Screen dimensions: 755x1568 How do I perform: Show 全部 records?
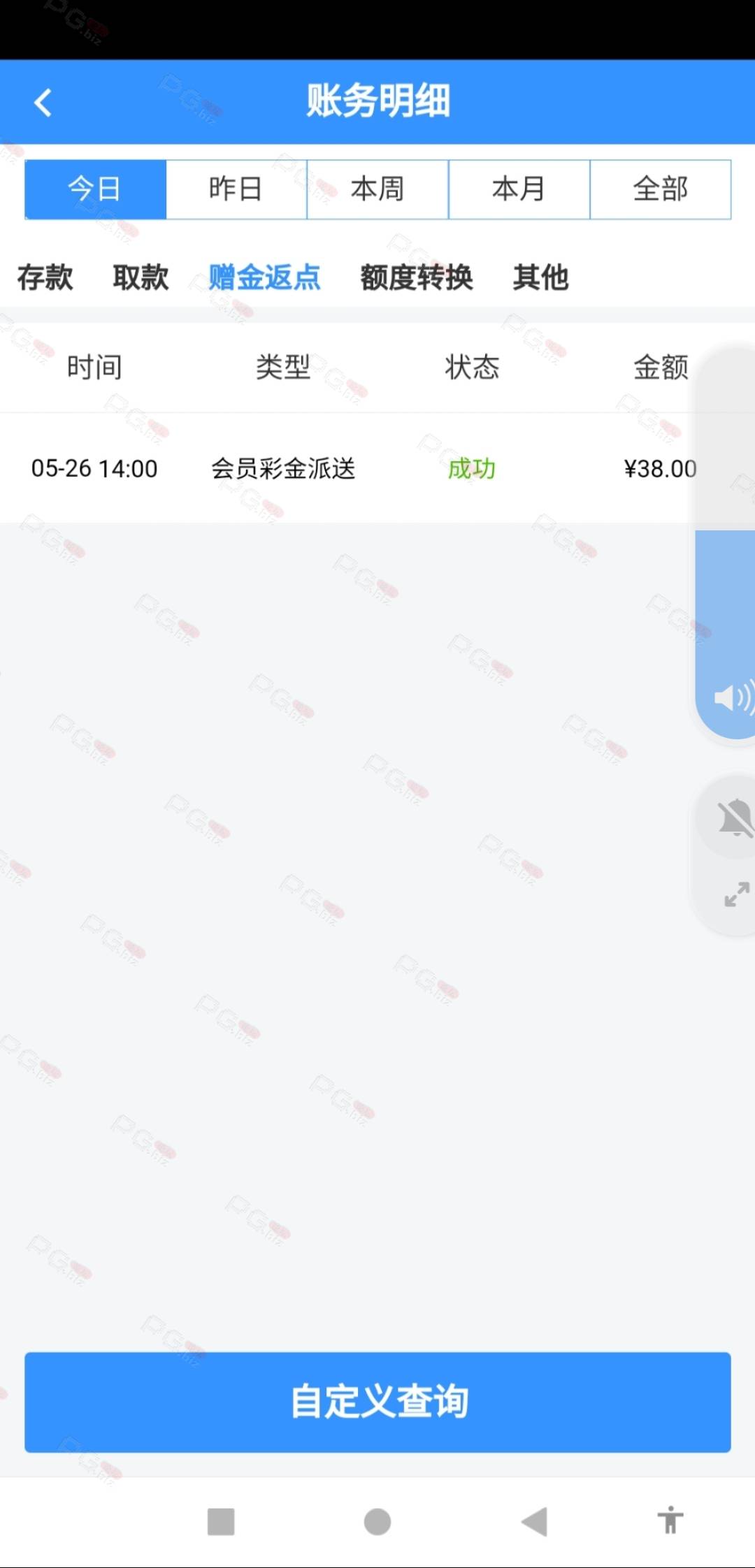coord(661,189)
